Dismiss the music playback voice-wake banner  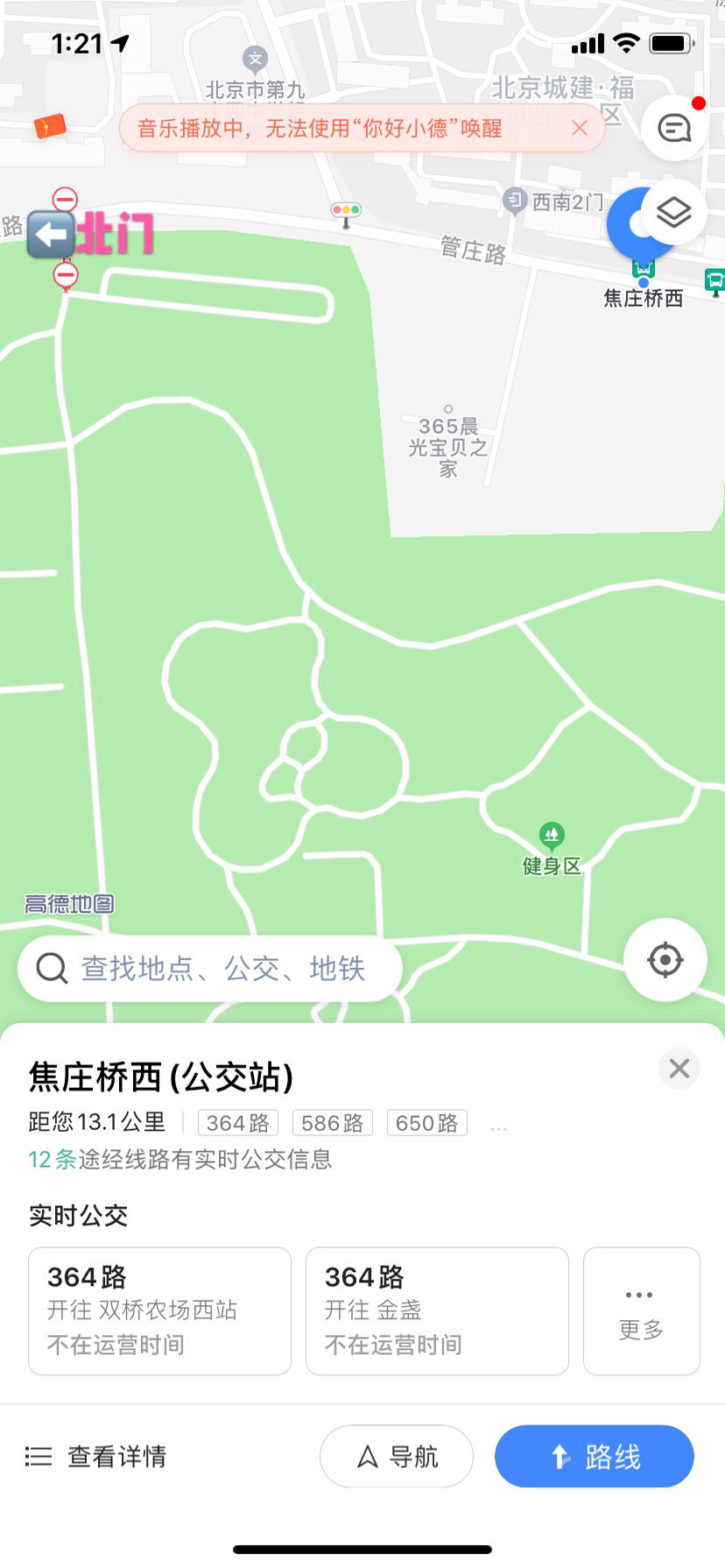click(x=579, y=129)
